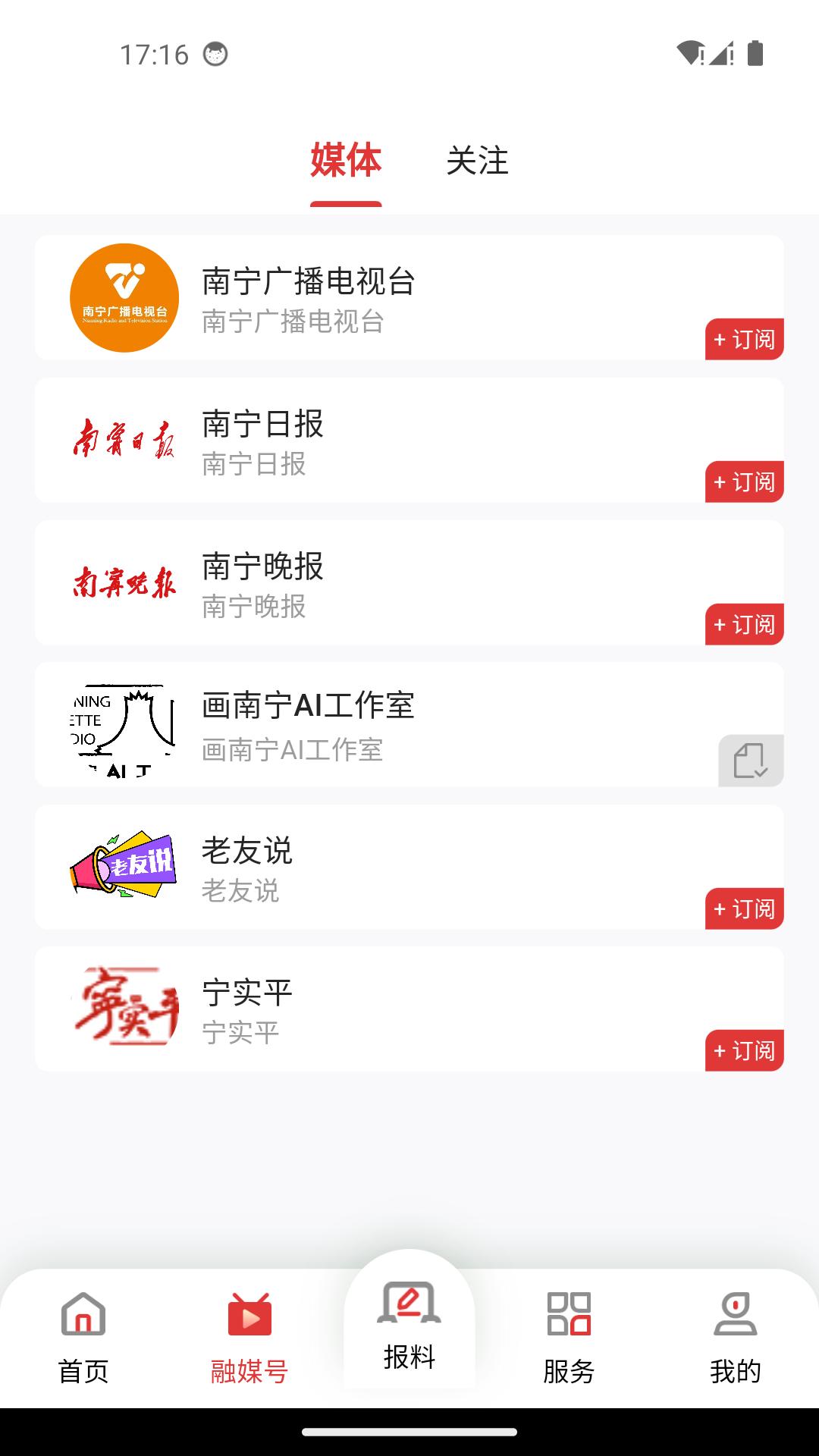Open 融媒号 tab in bottom navigation

pyautogui.click(x=249, y=1338)
